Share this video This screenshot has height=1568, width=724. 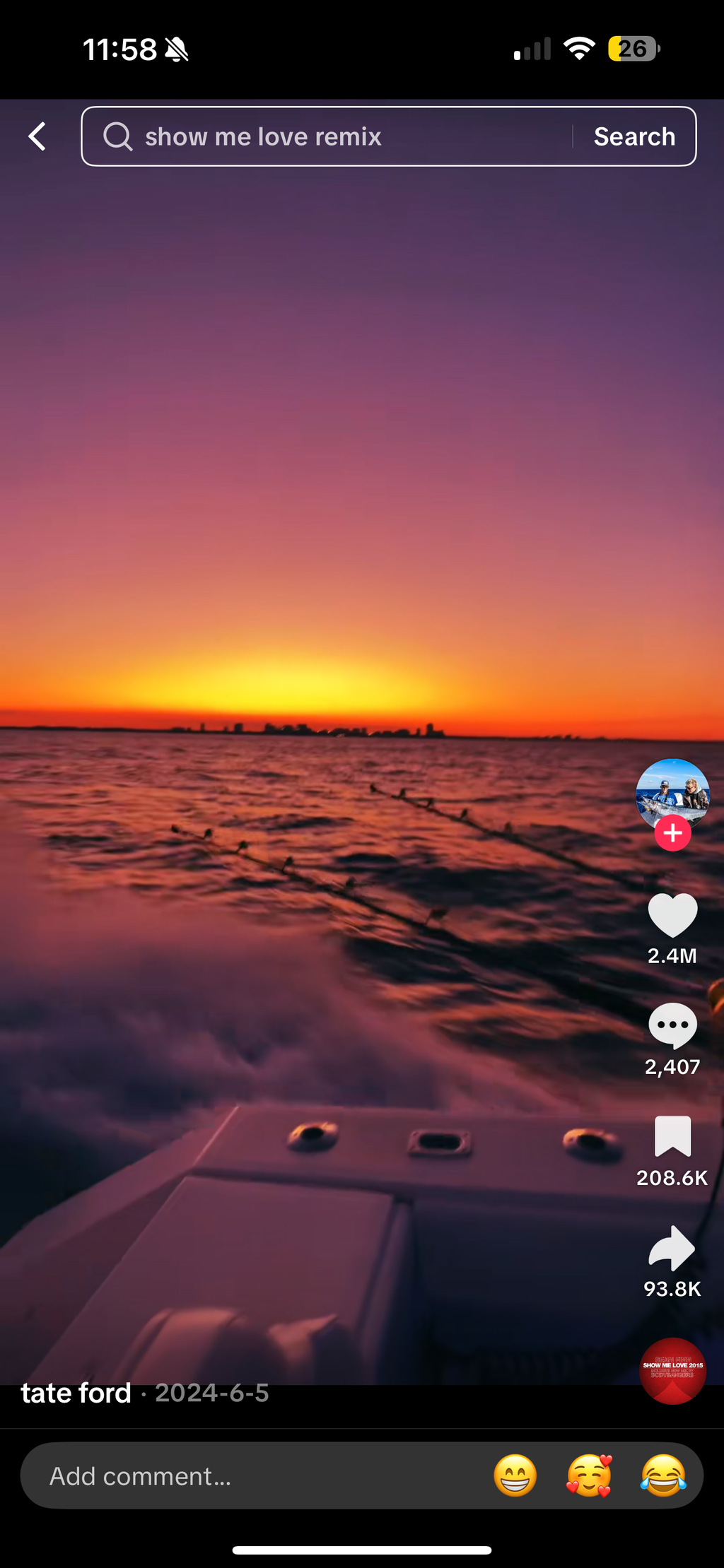click(x=672, y=1248)
